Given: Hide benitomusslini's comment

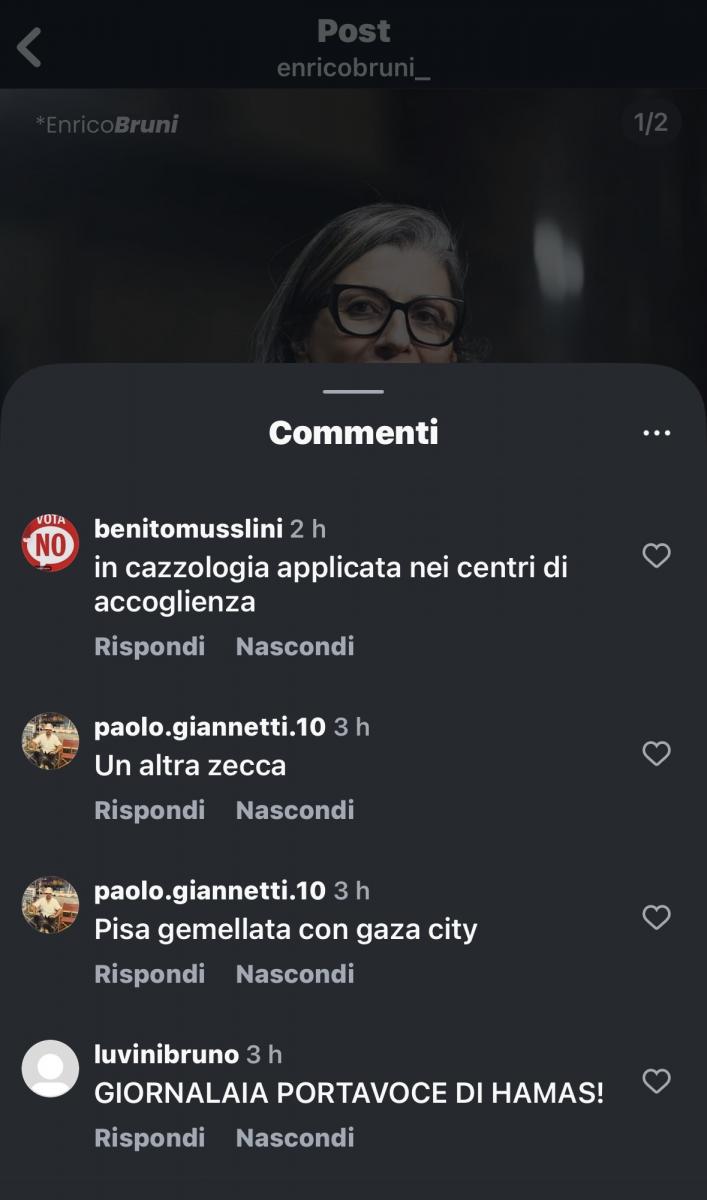Looking at the screenshot, I should (294, 646).
